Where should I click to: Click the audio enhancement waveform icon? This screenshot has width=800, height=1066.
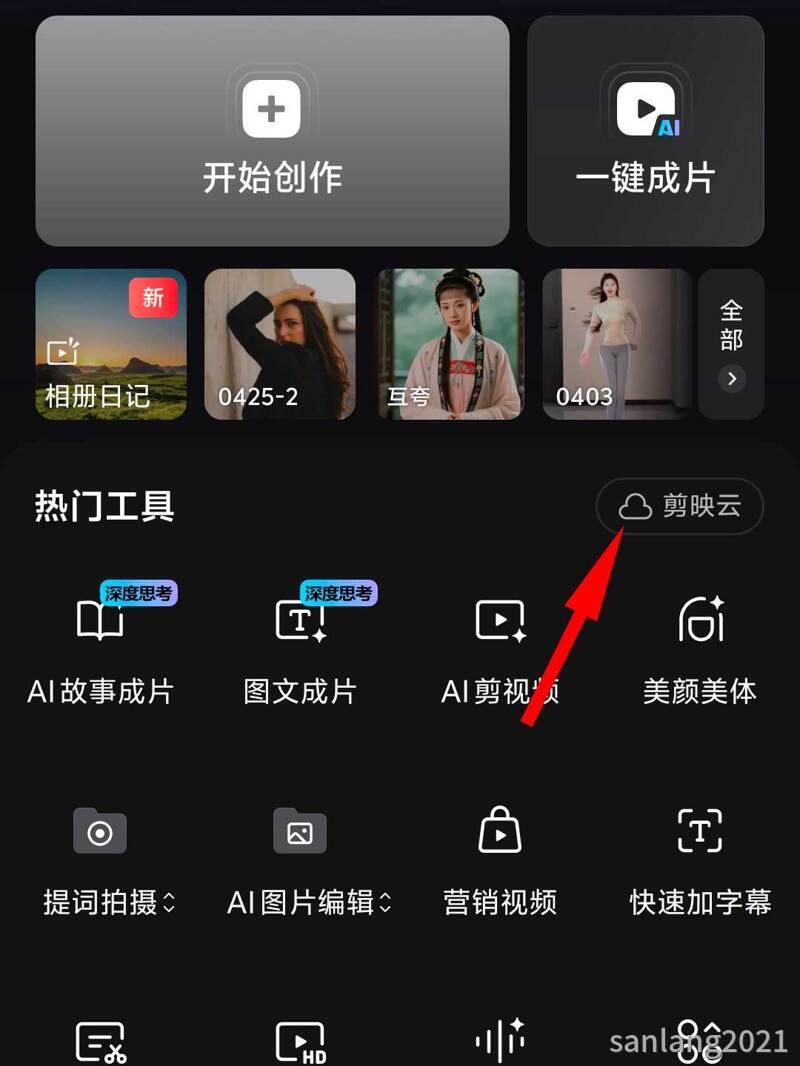tap(500, 1040)
